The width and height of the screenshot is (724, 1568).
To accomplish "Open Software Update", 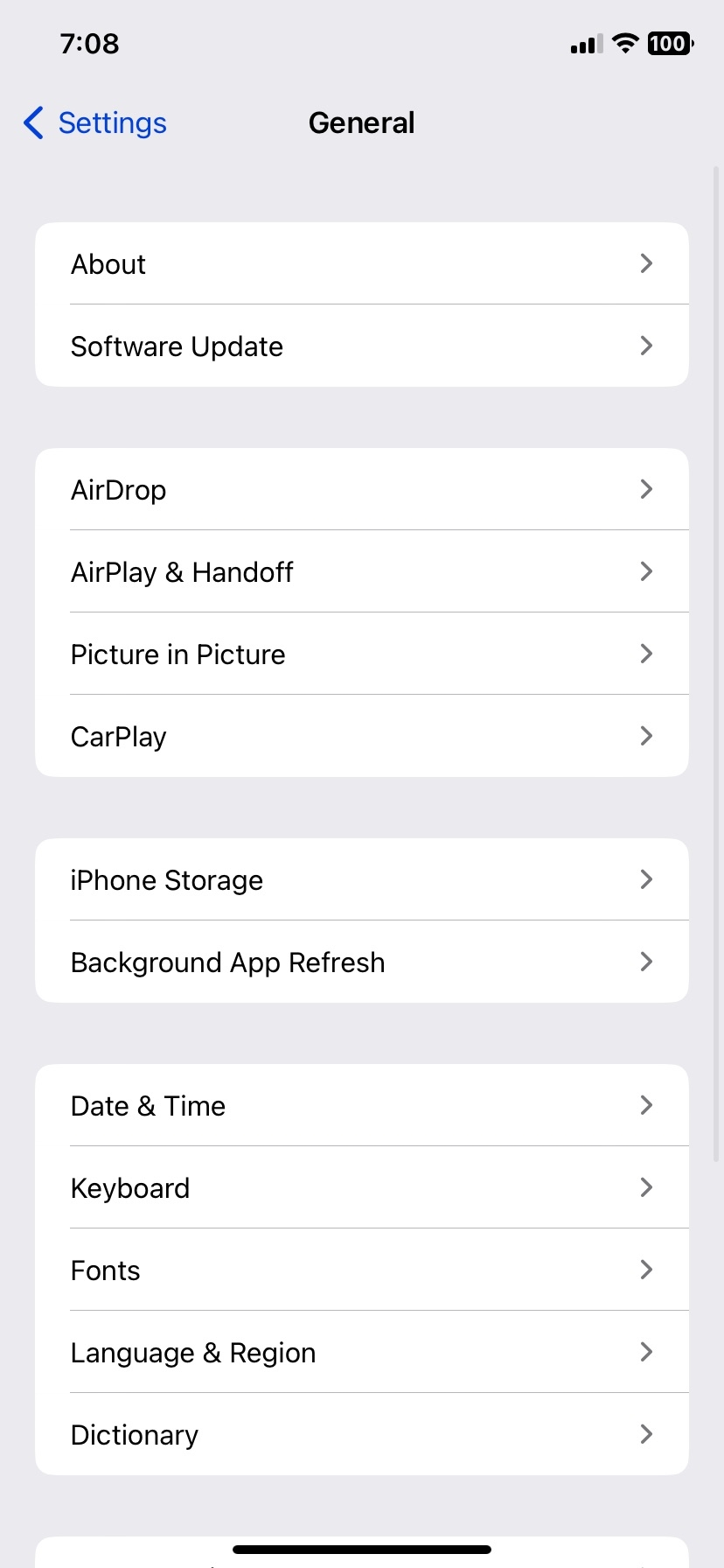I will [x=362, y=346].
